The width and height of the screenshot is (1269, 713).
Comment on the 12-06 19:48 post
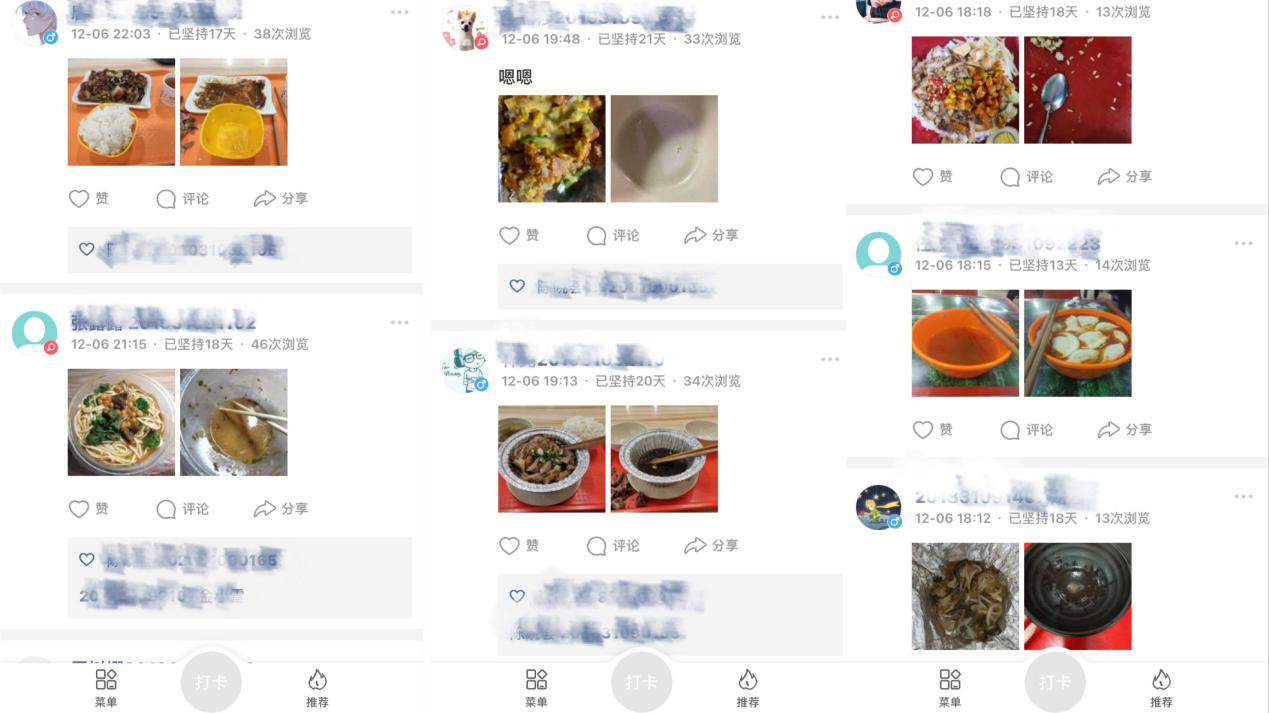(612, 236)
